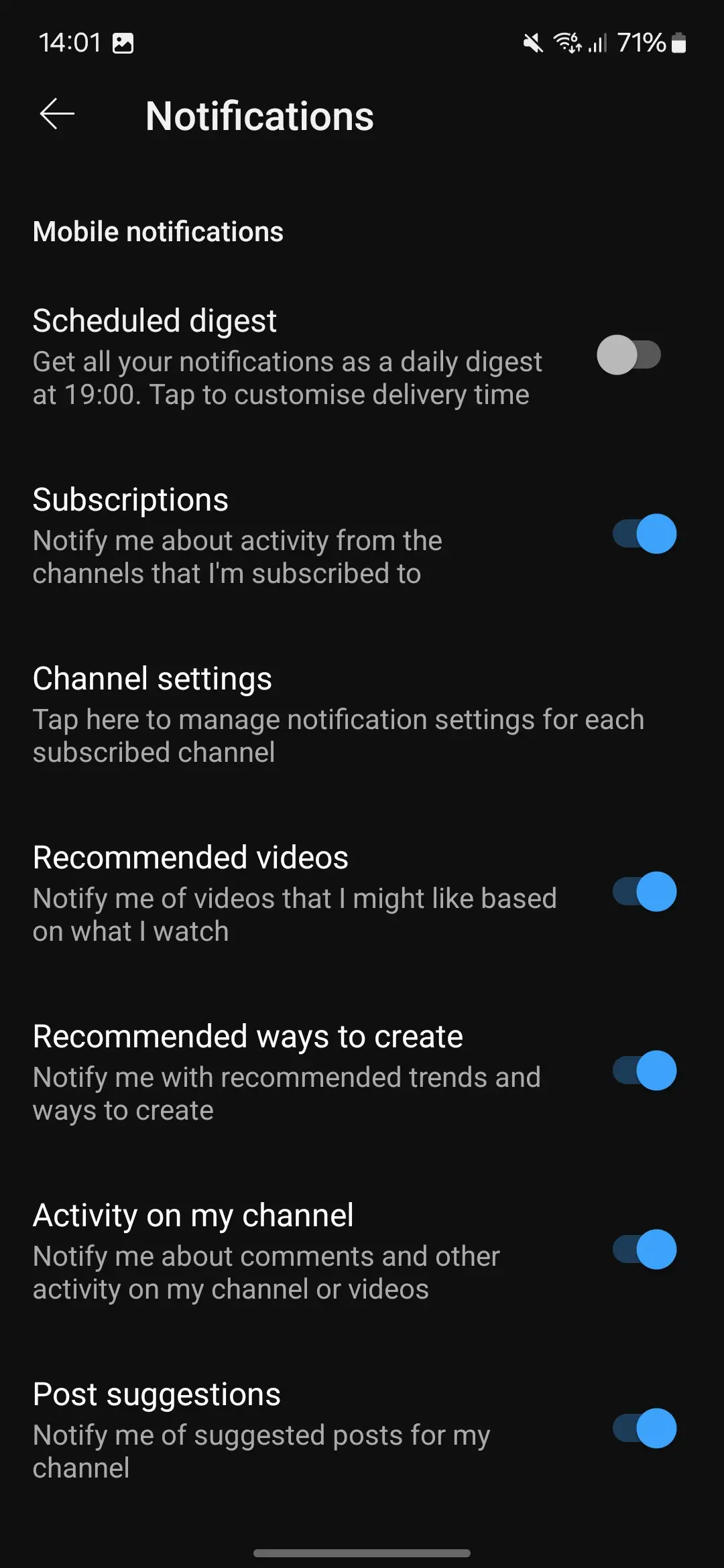
Task: Tap the battery percentage showing 71%
Action: pyautogui.click(x=642, y=43)
